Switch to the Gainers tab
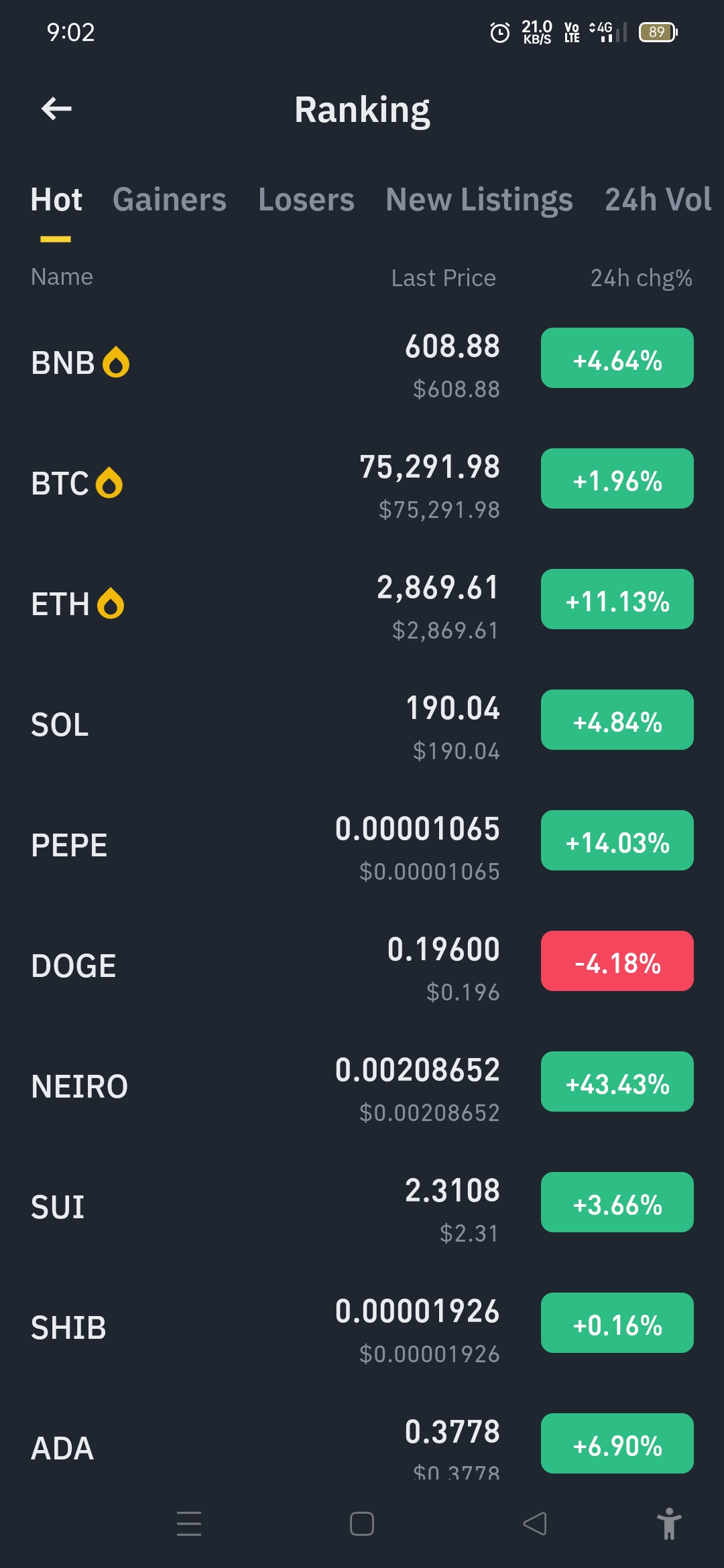 tap(170, 200)
